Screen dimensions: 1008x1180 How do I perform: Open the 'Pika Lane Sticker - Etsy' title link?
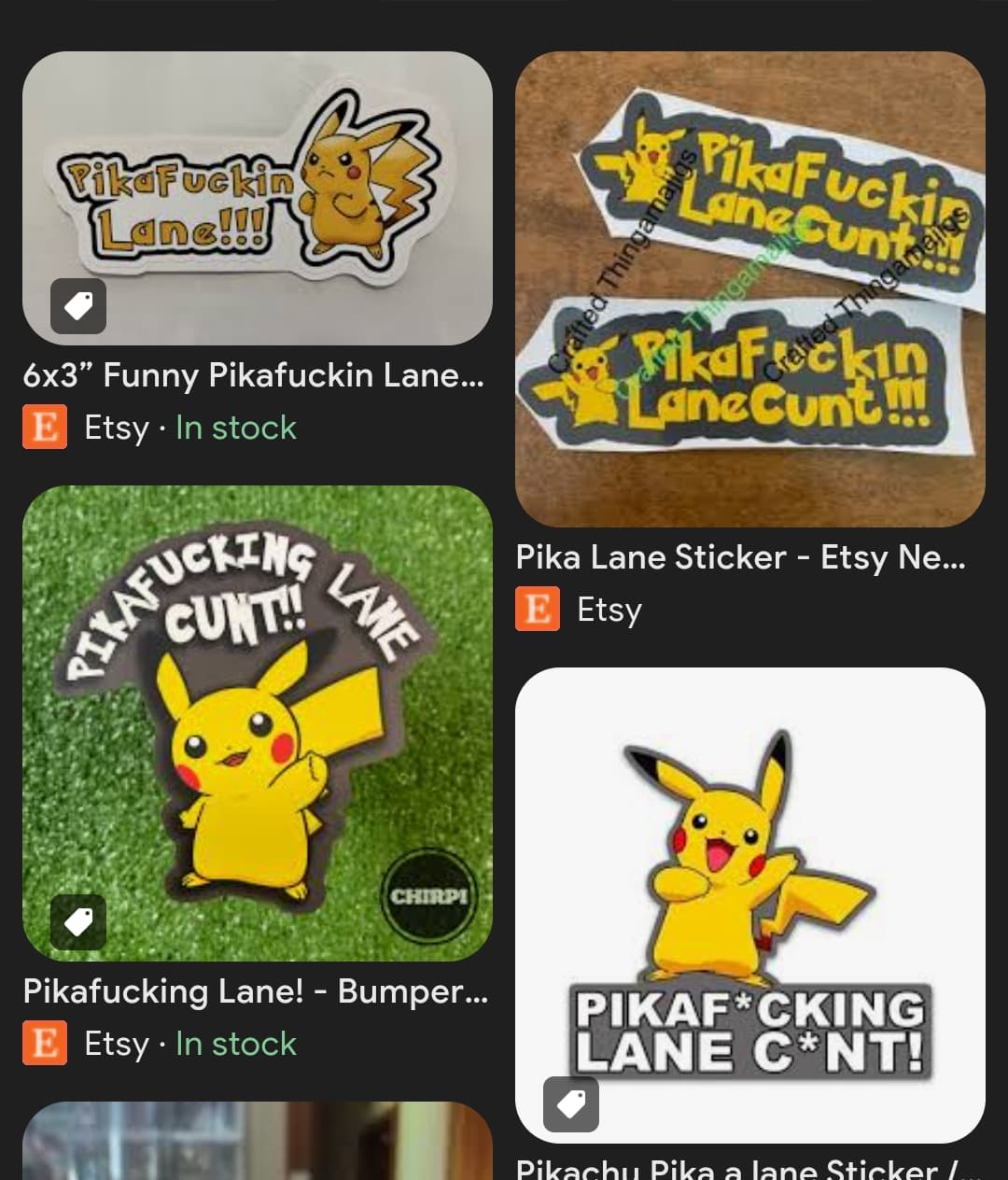[x=740, y=557]
